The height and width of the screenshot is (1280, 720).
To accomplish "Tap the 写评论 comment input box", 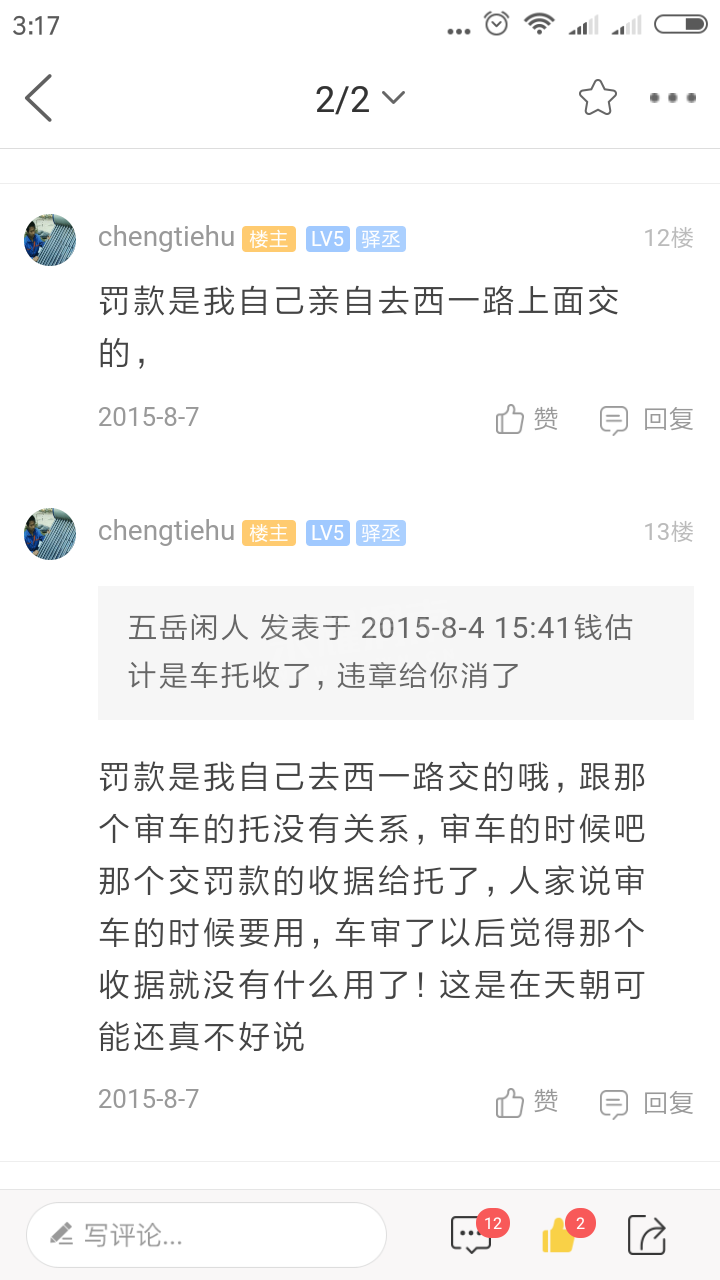I will [x=206, y=1235].
